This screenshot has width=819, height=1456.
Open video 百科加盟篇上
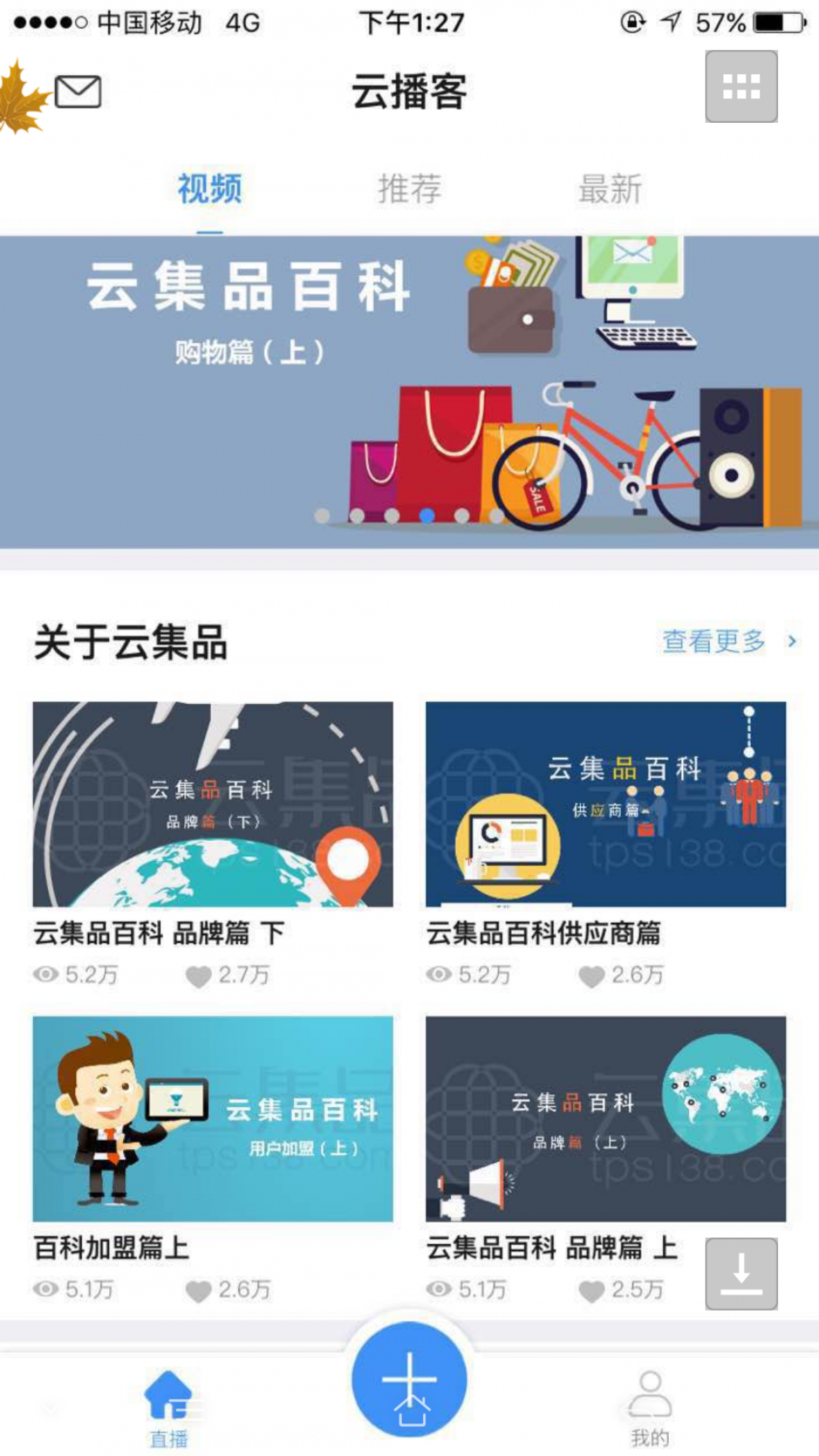coord(212,1118)
